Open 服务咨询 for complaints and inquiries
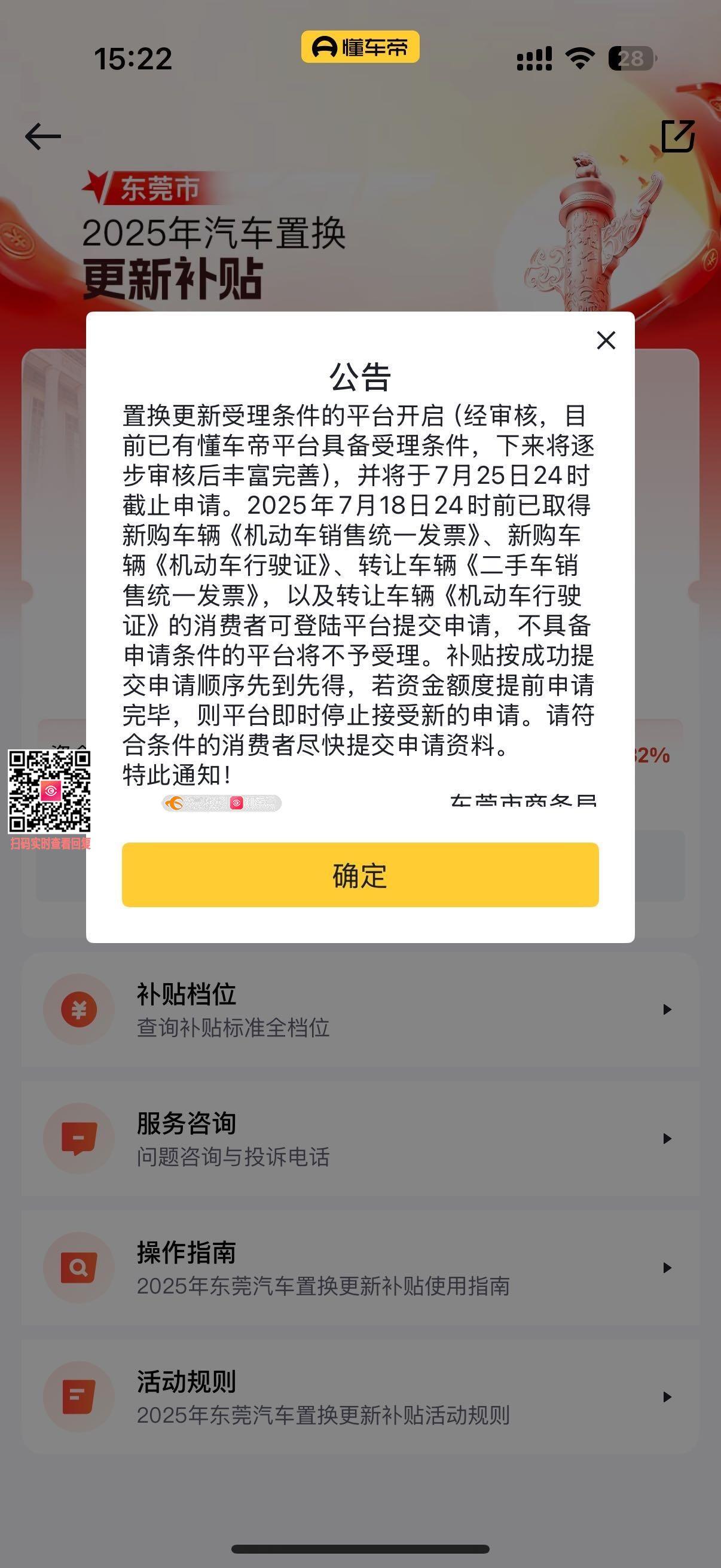 click(360, 1138)
